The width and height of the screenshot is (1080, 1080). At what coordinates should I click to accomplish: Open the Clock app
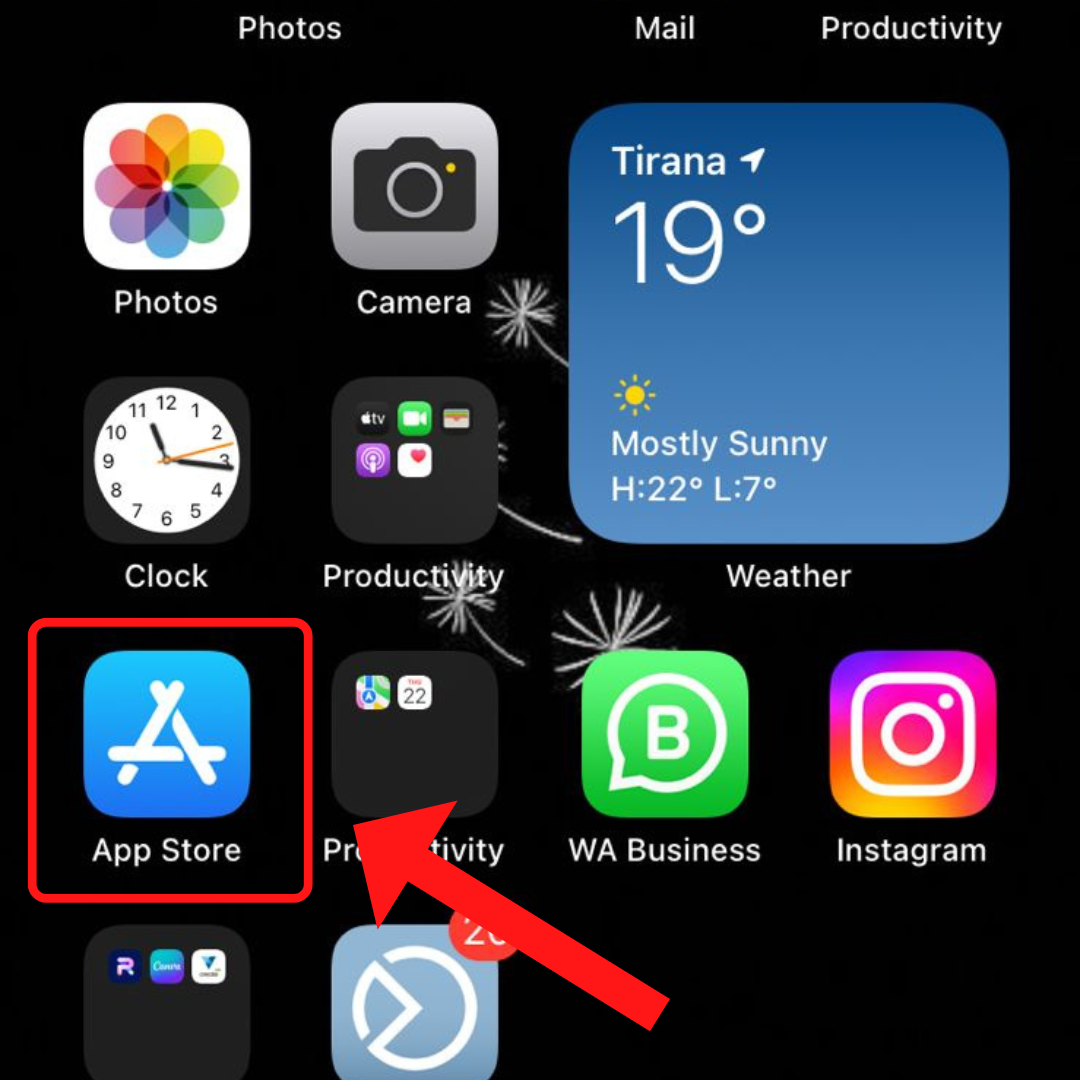[166, 460]
